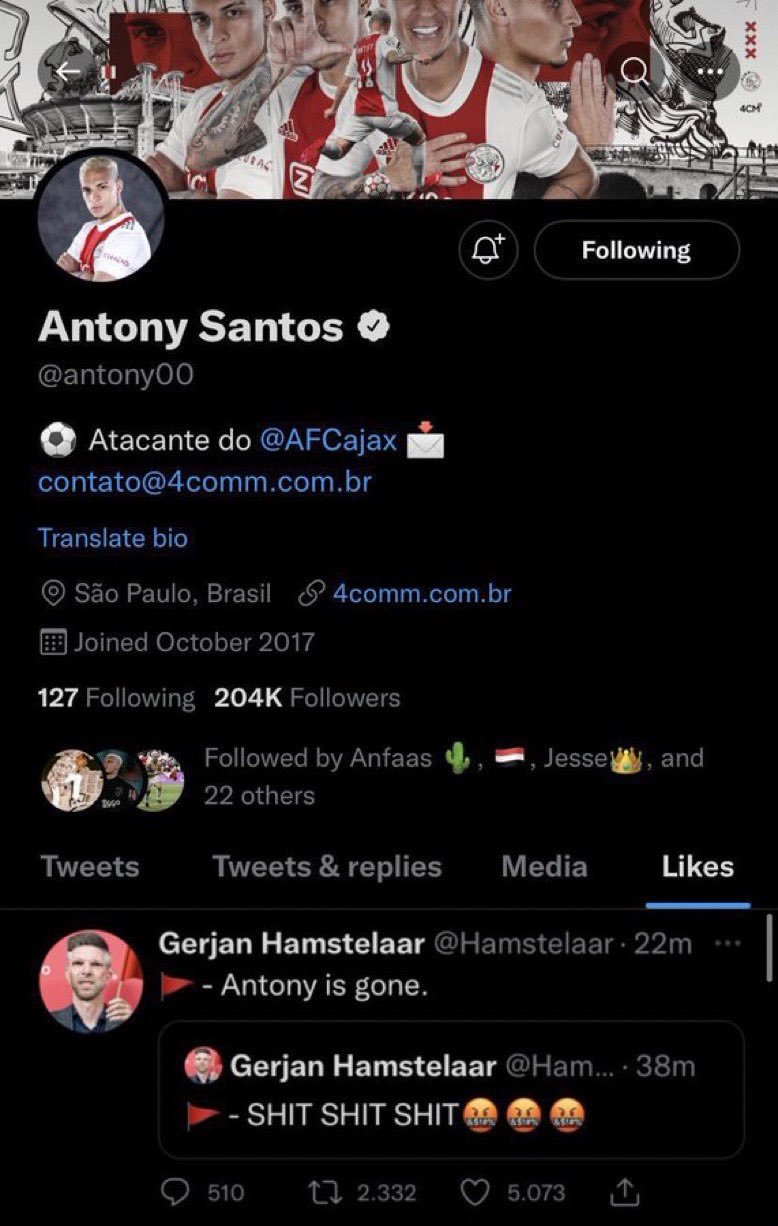778x1226 pixels.
Task: Open the 4comm.com.br website link
Action: (x=421, y=593)
